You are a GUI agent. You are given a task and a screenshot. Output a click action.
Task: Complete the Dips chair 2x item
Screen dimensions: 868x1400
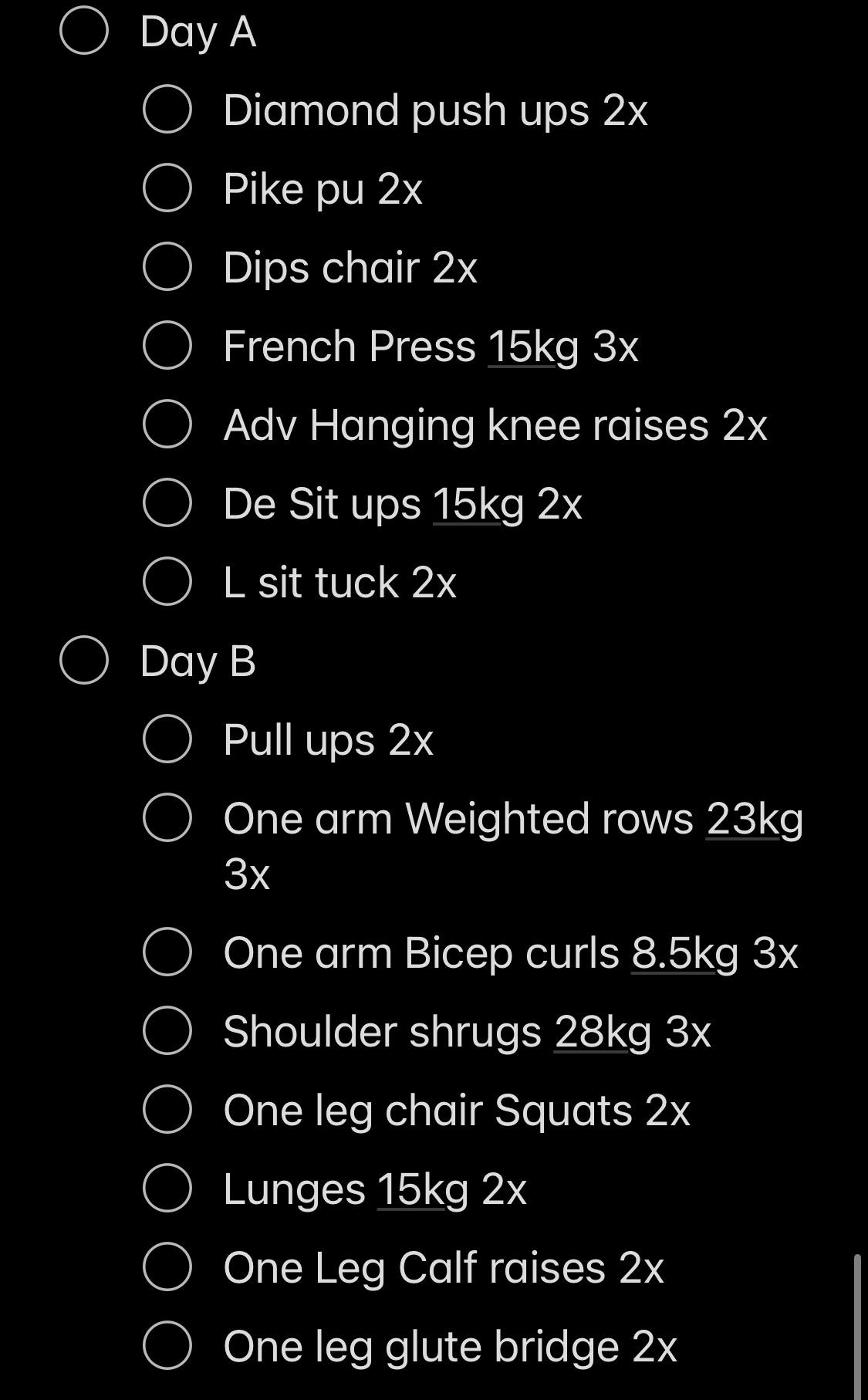click(x=167, y=267)
